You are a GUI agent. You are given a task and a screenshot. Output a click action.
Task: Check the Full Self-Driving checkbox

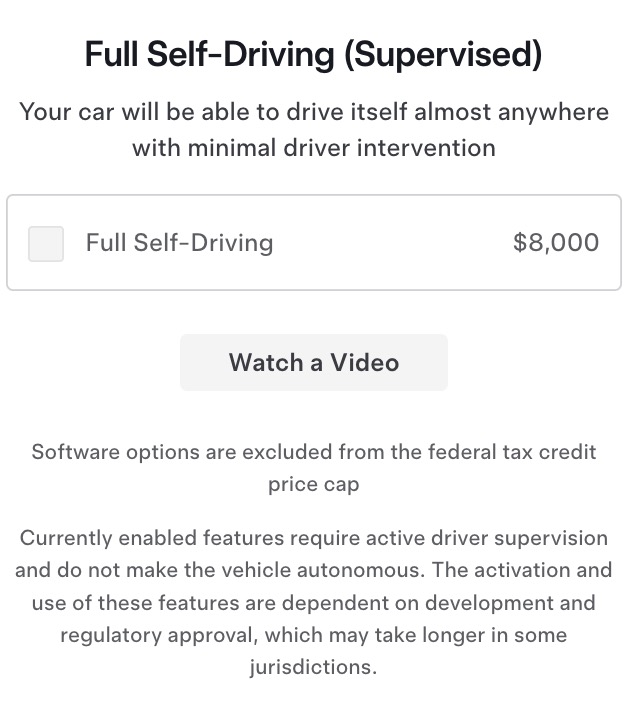pyautogui.click(x=46, y=243)
